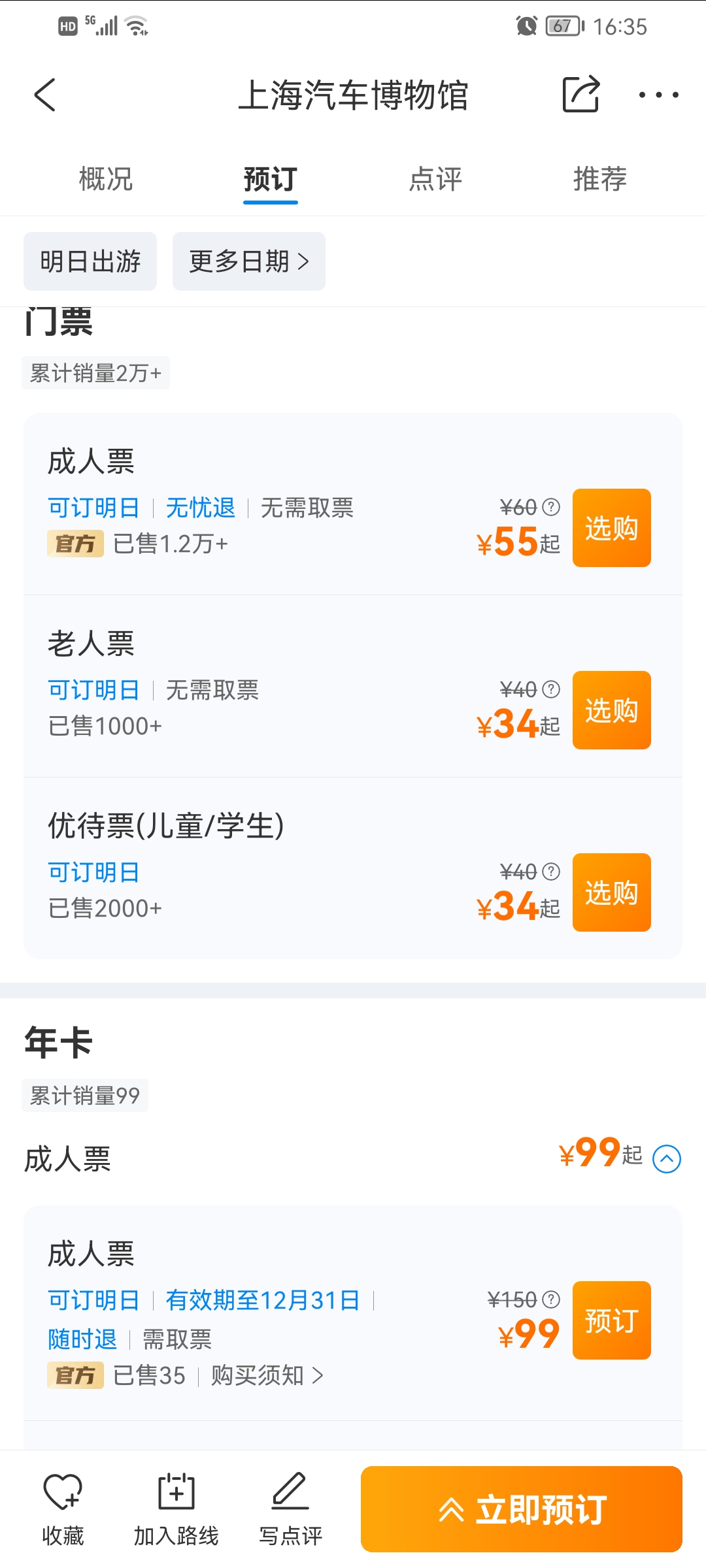Open 更多日期 to pick another date
The image size is (706, 1568).
(x=249, y=261)
